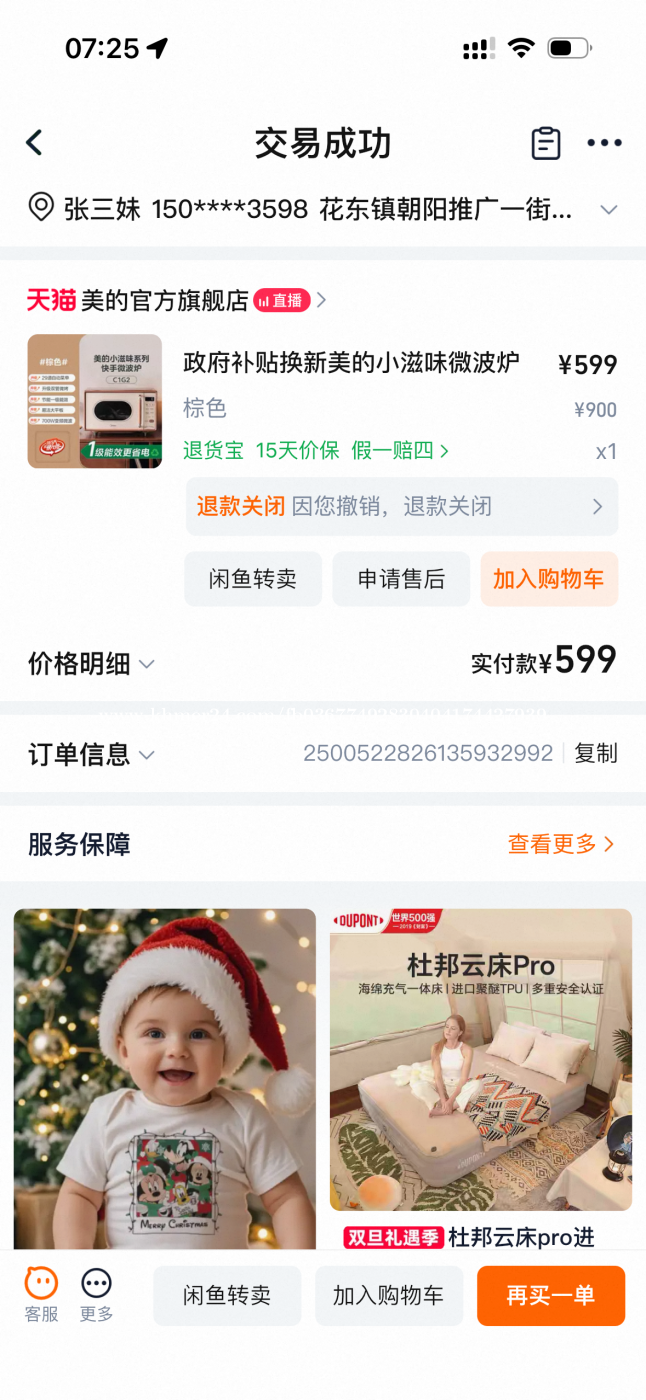This screenshot has height=1400, width=646.
Task: Open the three-dot overflow menu
Action: tap(604, 143)
